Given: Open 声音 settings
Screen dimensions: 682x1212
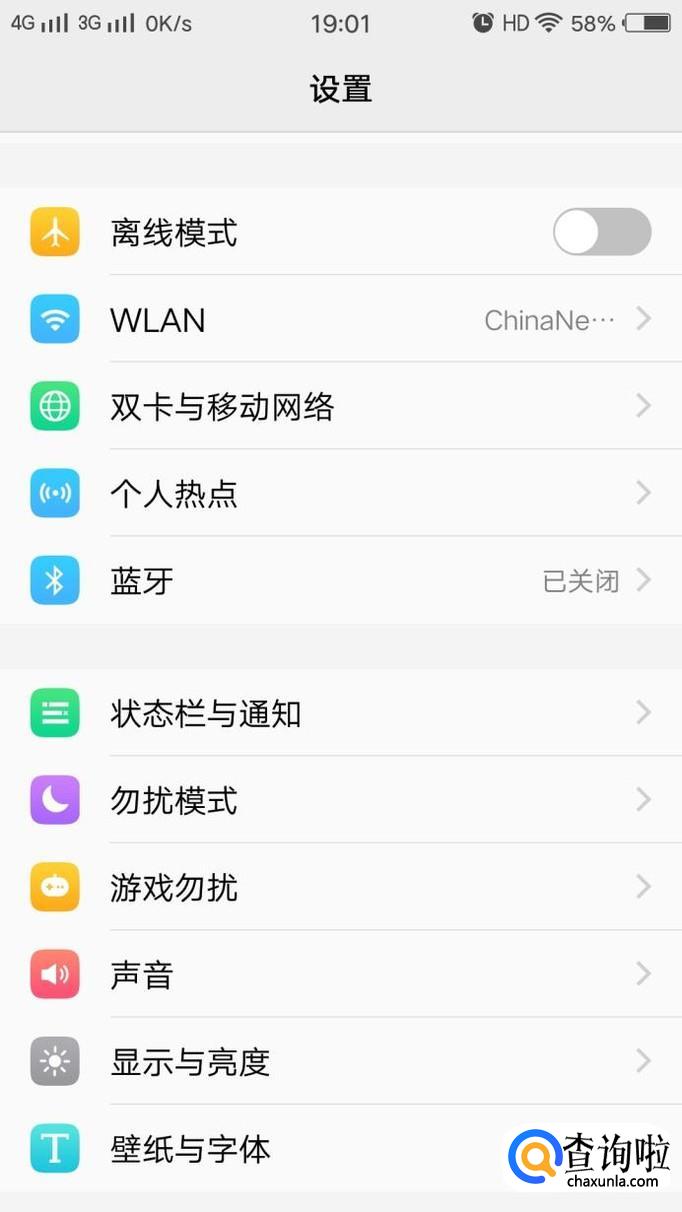Looking at the screenshot, I should pyautogui.click(x=340, y=975).
